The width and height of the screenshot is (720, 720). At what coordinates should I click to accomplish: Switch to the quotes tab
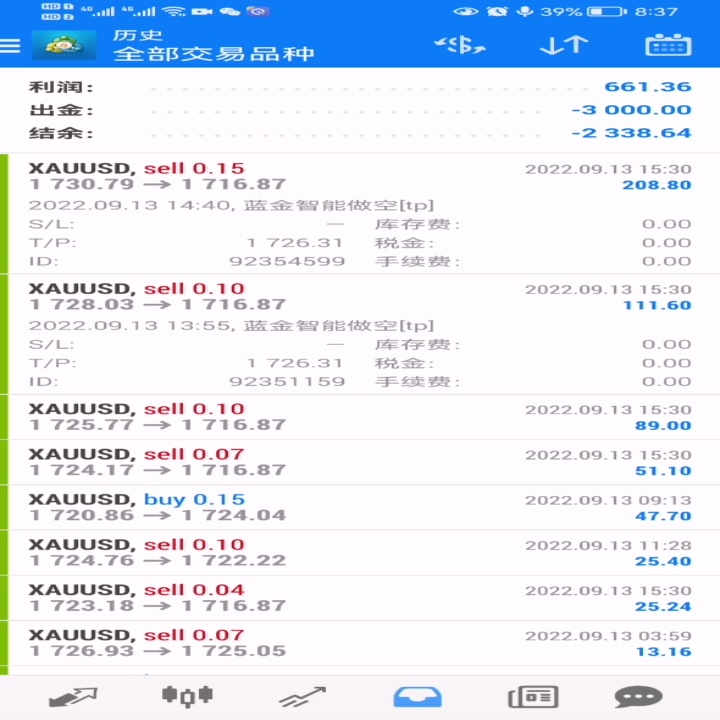tap(73, 697)
